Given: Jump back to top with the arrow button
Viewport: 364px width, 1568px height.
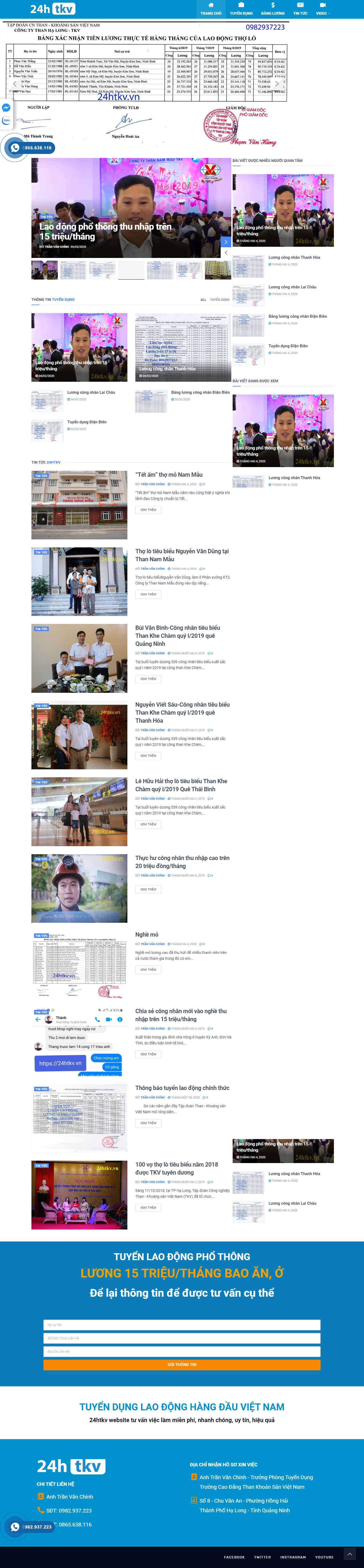Looking at the screenshot, I should click(349, 1554).
